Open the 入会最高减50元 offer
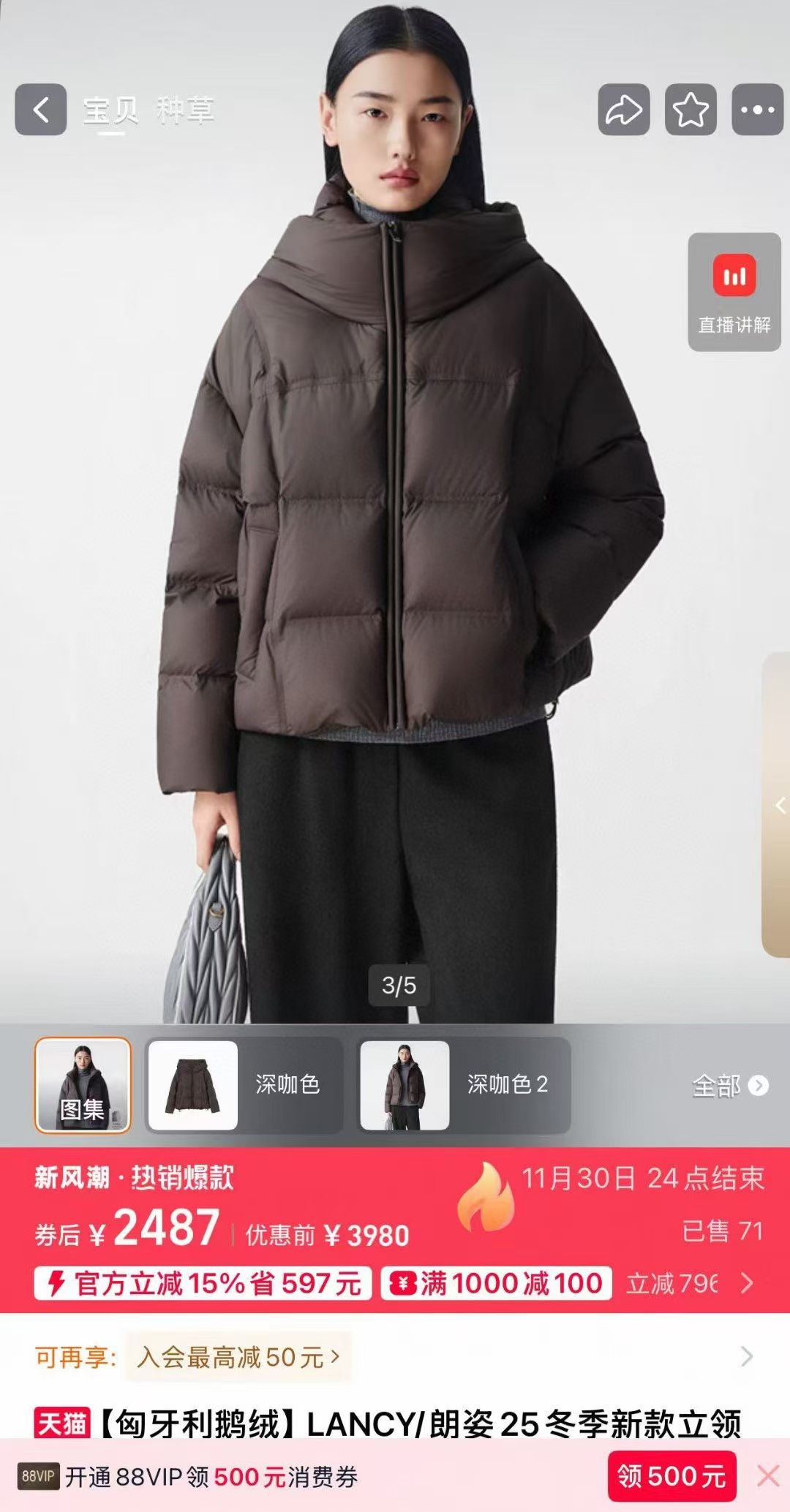The image size is (790, 1512). coord(238,1357)
